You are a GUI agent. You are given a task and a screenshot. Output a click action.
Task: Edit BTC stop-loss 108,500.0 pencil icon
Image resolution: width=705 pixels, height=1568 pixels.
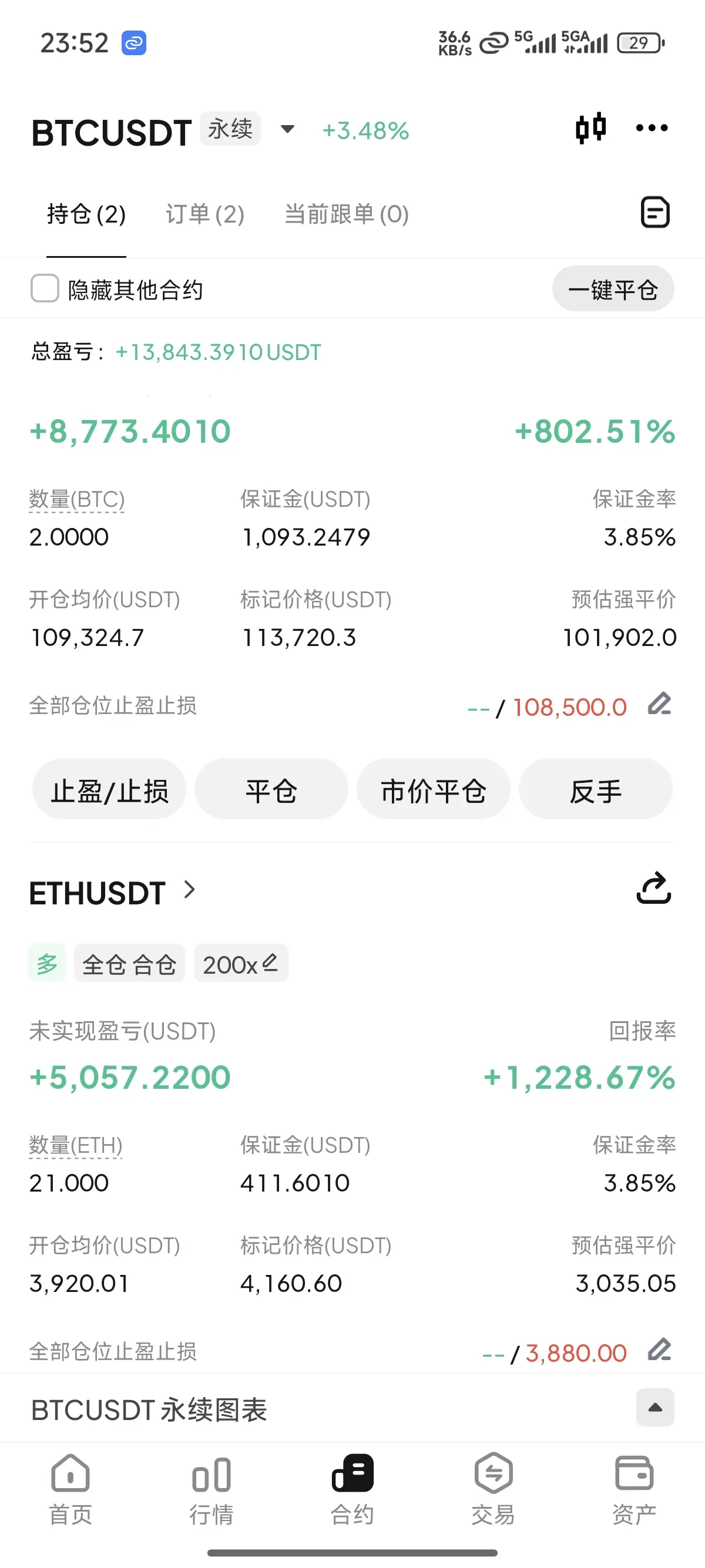[x=659, y=704]
